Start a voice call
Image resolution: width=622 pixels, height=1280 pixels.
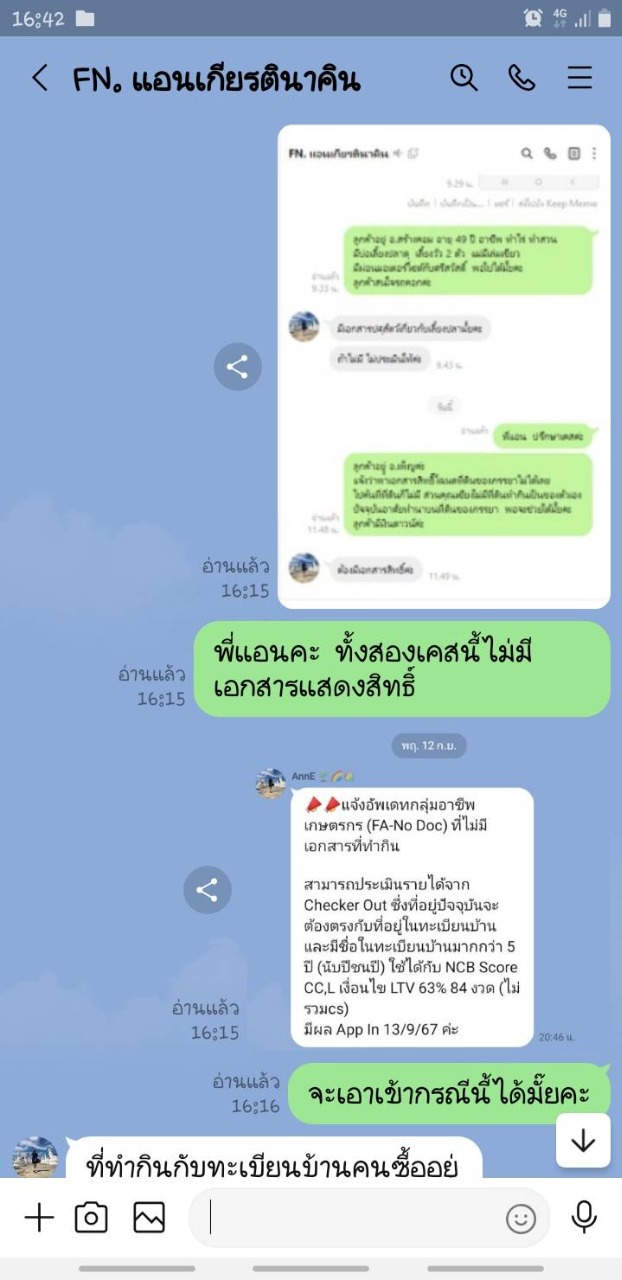(x=521, y=78)
